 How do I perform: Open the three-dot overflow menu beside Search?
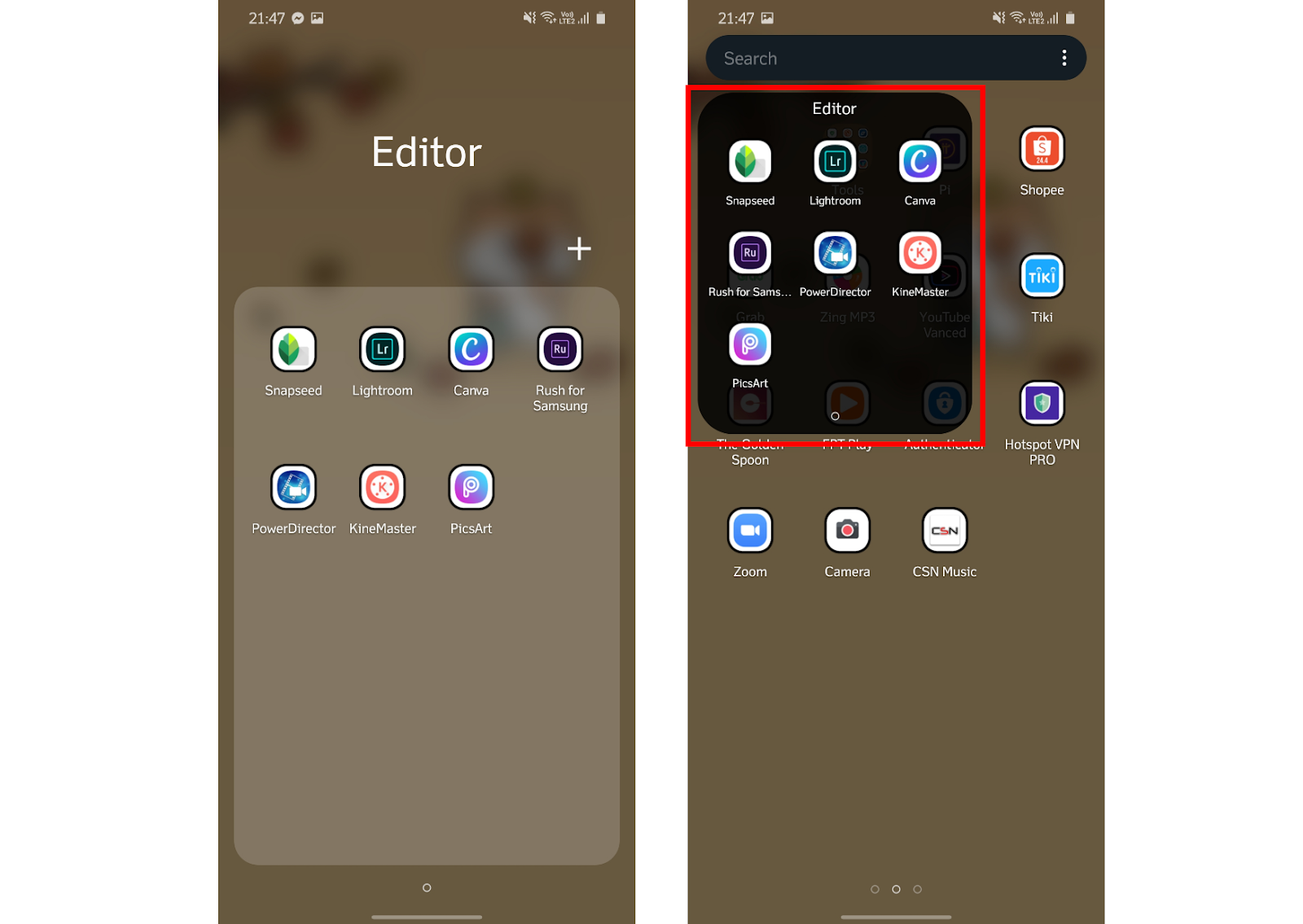point(1064,58)
